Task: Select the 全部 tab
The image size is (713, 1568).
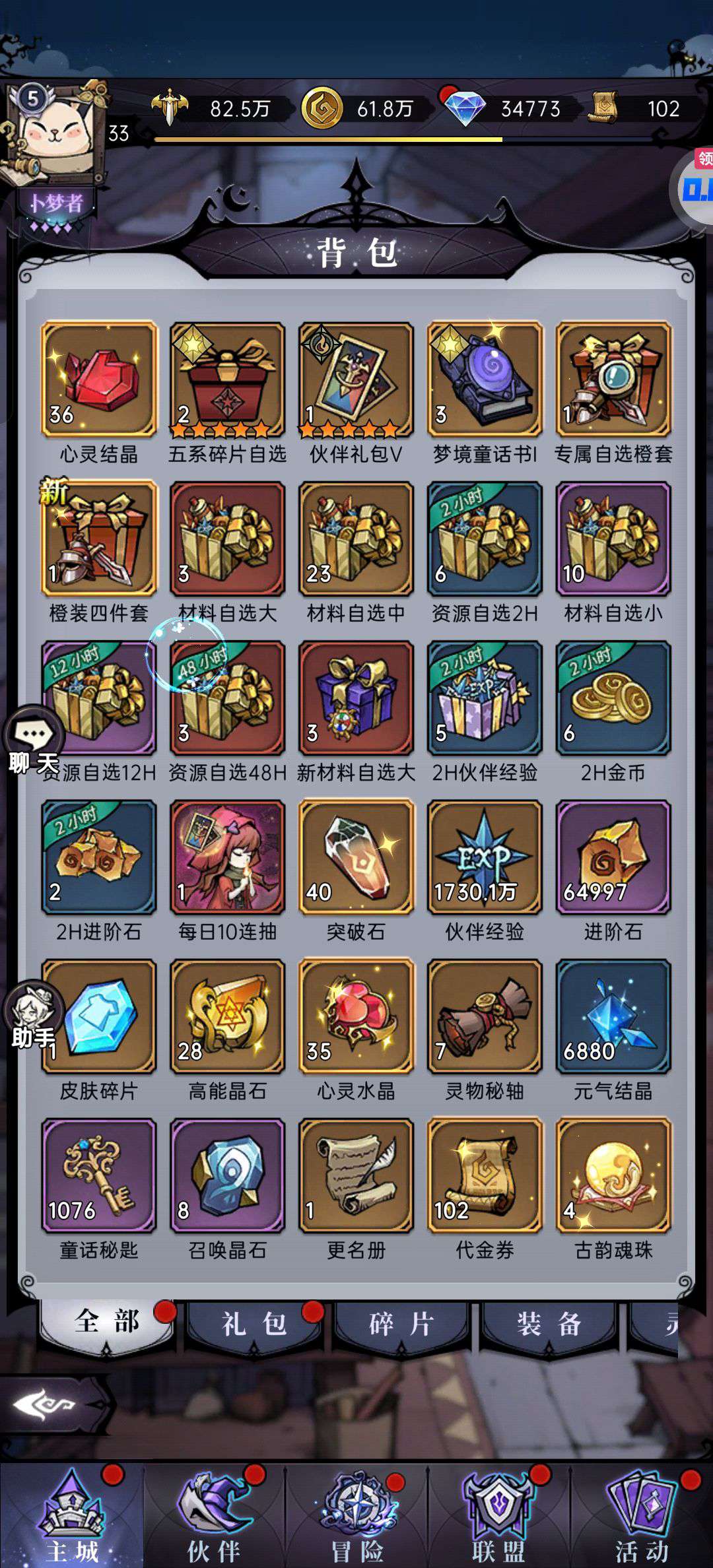Action: (x=107, y=1323)
